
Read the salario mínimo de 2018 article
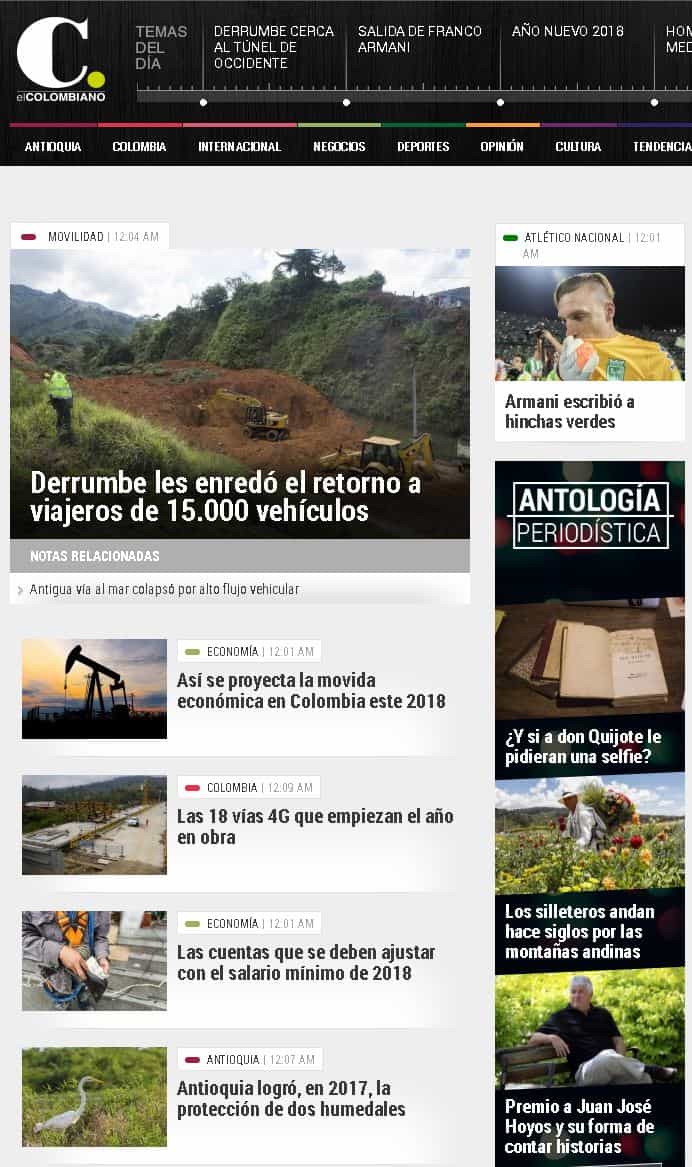tap(306, 962)
